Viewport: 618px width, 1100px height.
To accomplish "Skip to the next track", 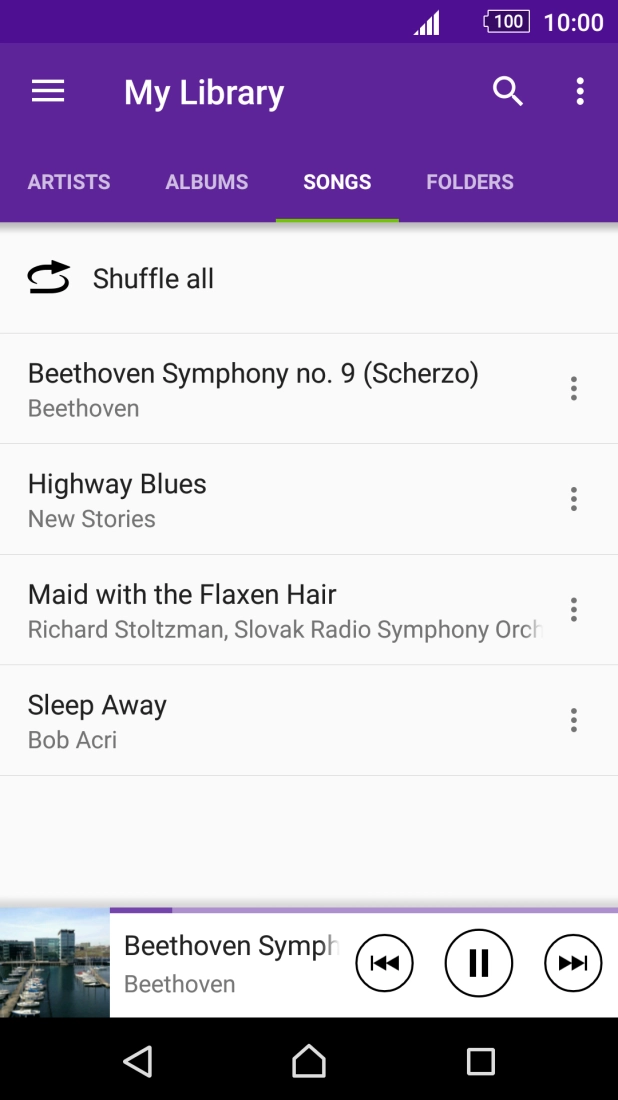I will point(573,963).
